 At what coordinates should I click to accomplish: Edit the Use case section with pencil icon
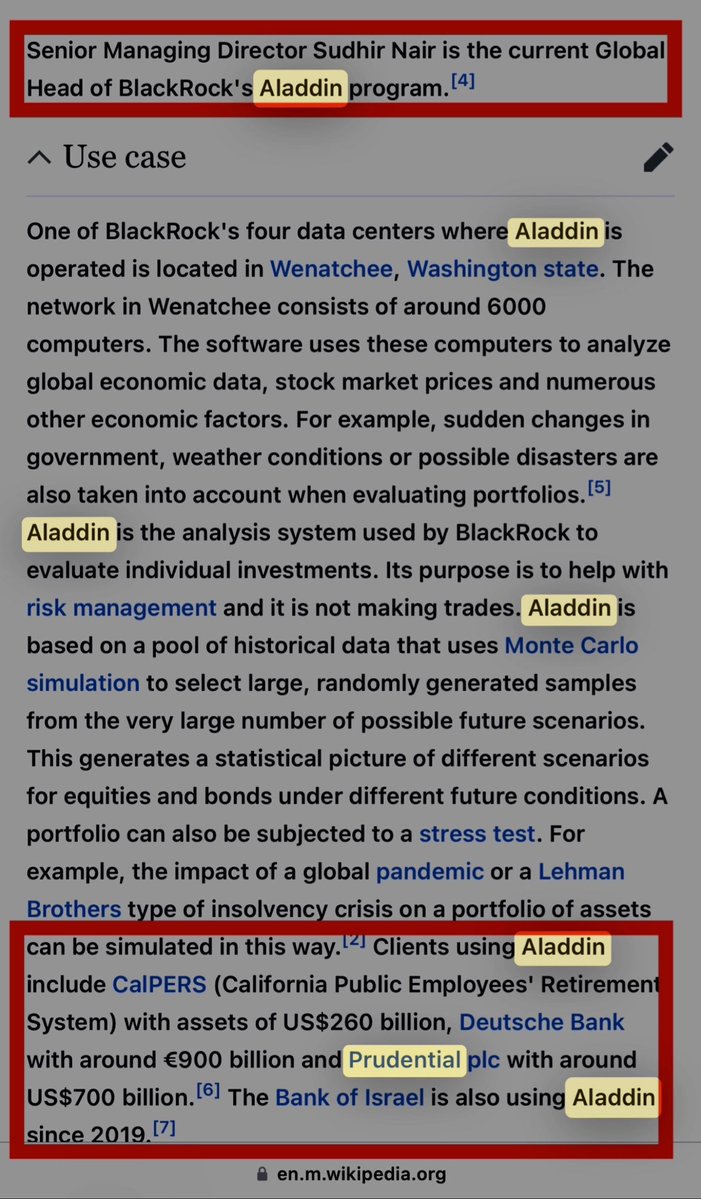[657, 157]
